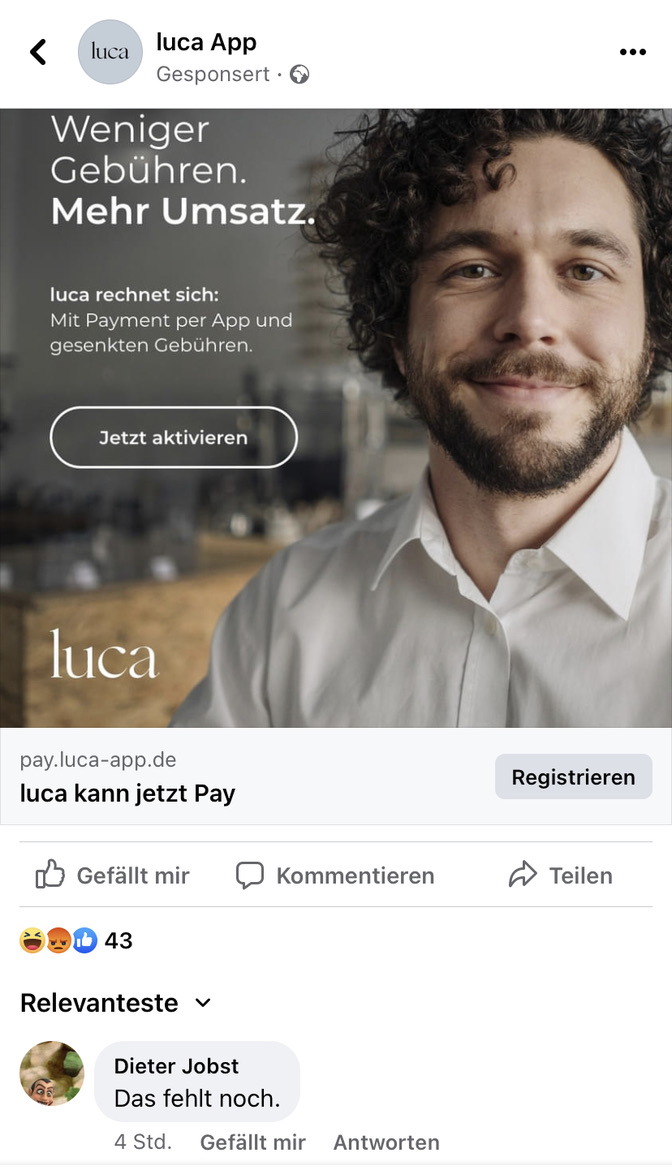Expand the Relevanteste comment sort dropdown
This screenshot has height=1170, width=672.
pos(116,1003)
